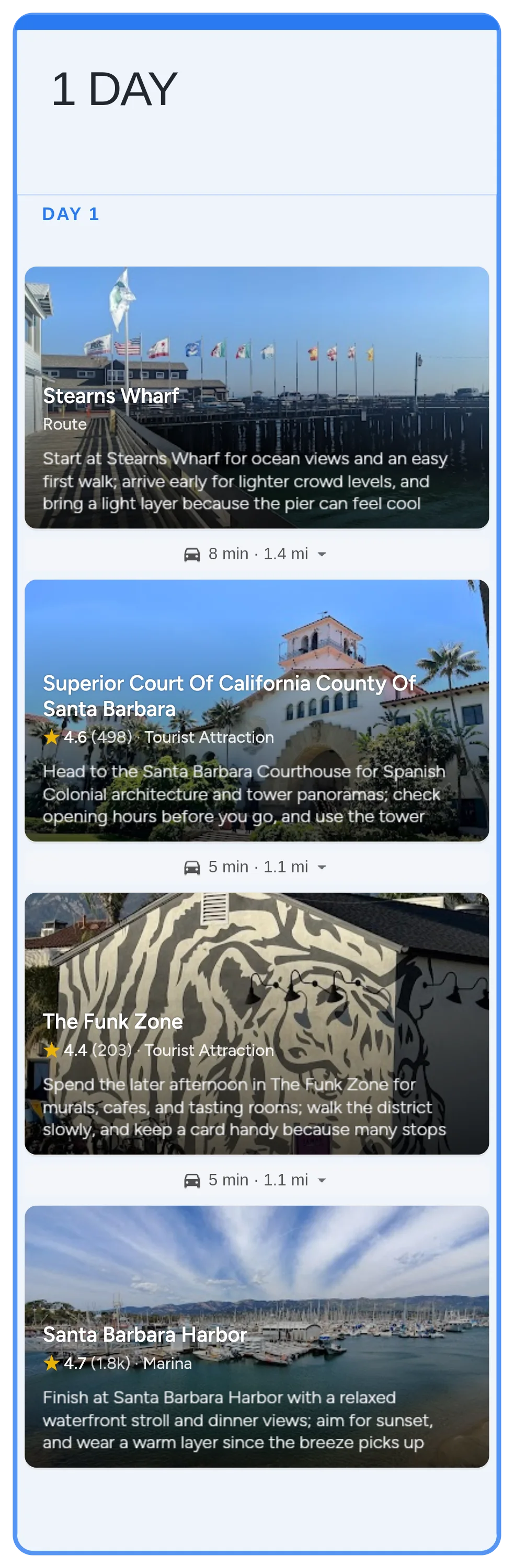Image resolution: width=514 pixels, height=1568 pixels.
Task: Expand the 8 min 1.4 mi driving directions
Action: pos(256,554)
